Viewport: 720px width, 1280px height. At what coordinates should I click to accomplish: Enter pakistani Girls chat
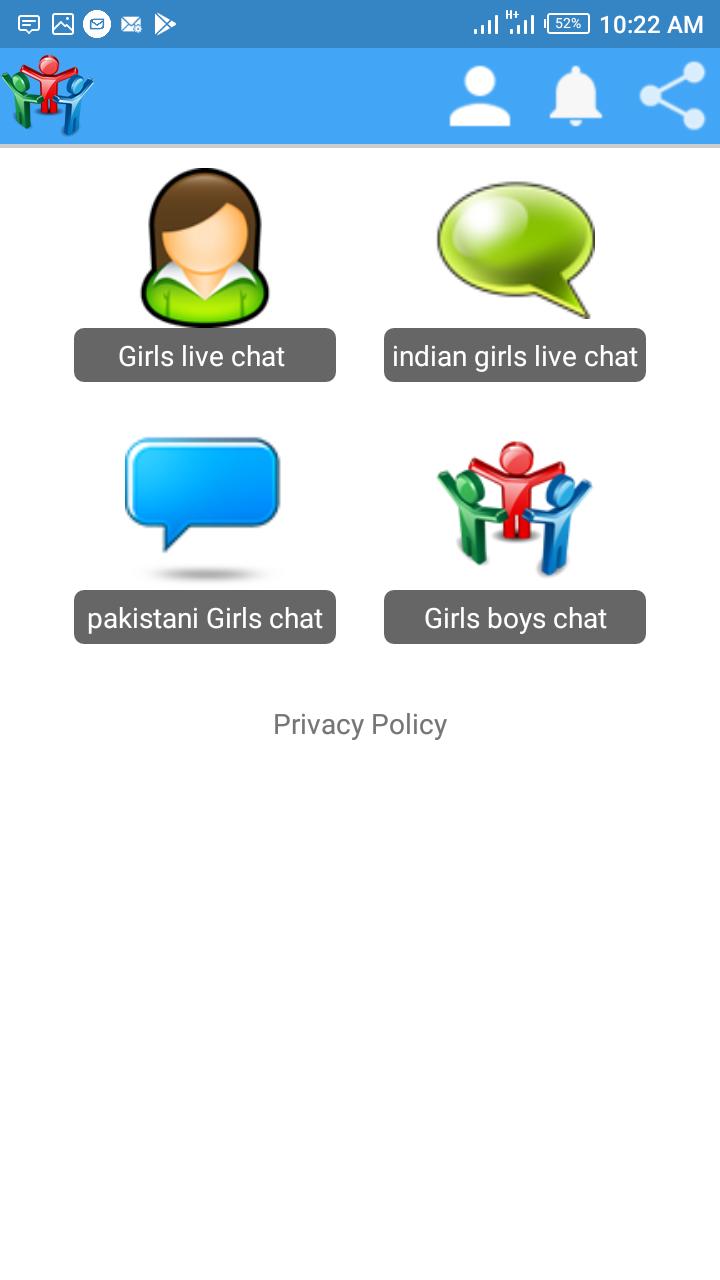[205, 617]
